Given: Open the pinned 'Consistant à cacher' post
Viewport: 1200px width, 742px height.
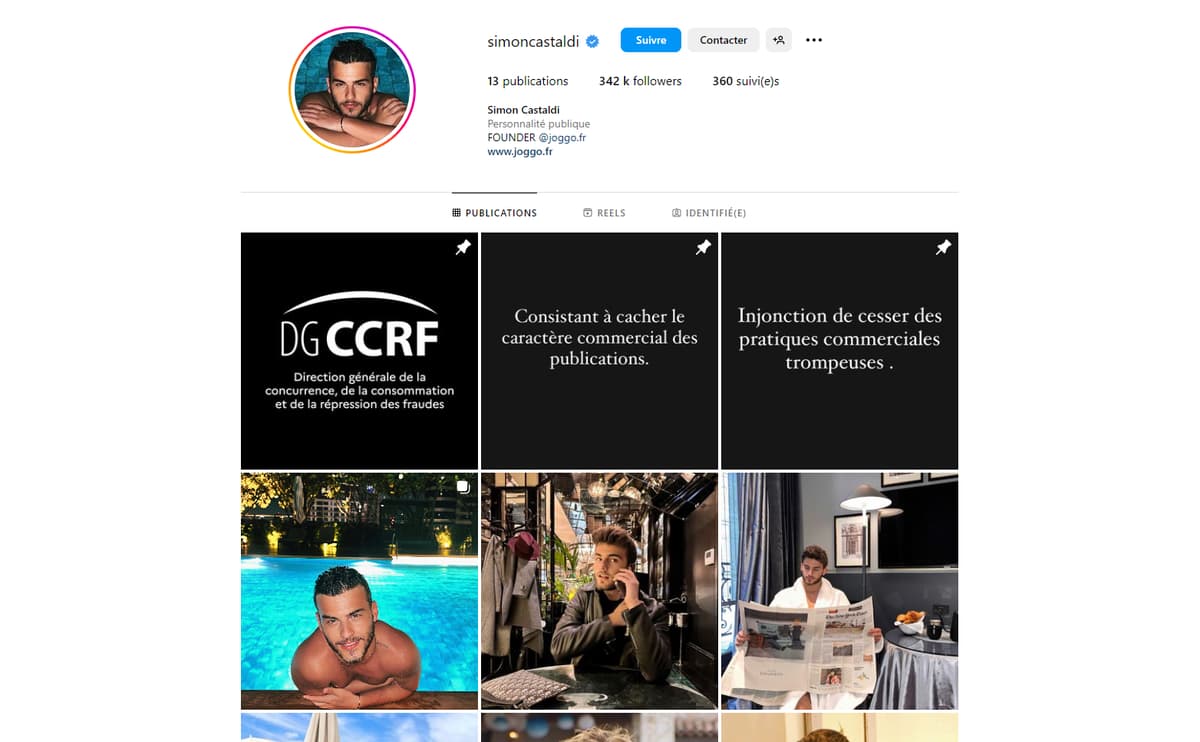Looking at the screenshot, I should [599, 351].
